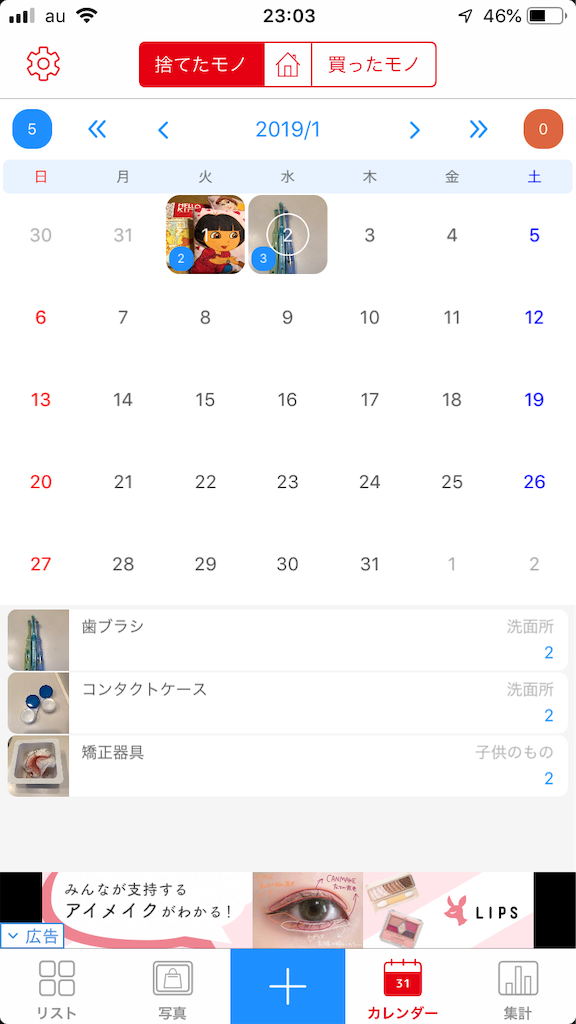Image resolution: width=576 pixels, height=1024 pixels.
Task: Collapse the 広告 ad label
Action: (32, 936)
